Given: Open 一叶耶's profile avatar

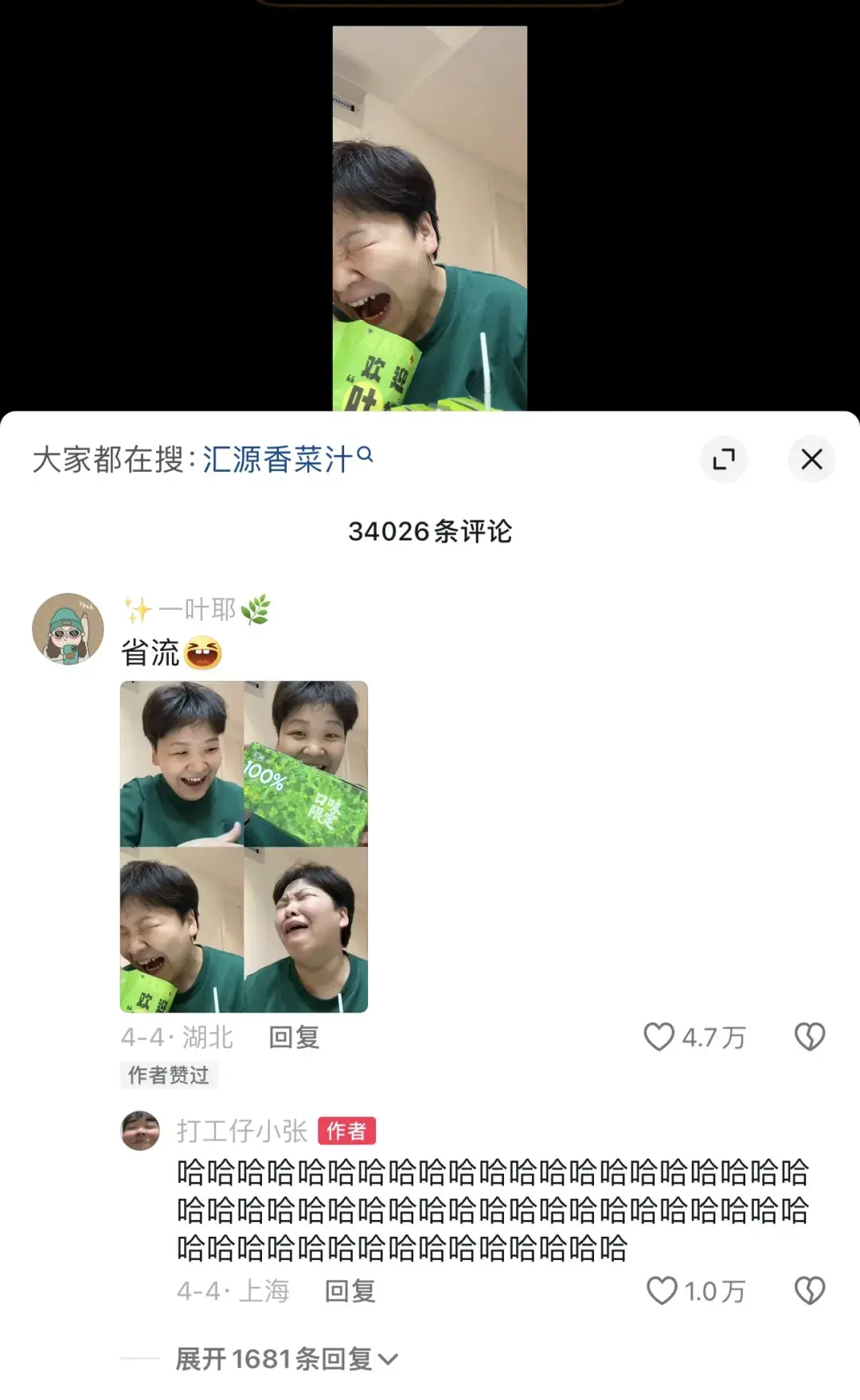Looking at the screenshot, I should point(70,628).
